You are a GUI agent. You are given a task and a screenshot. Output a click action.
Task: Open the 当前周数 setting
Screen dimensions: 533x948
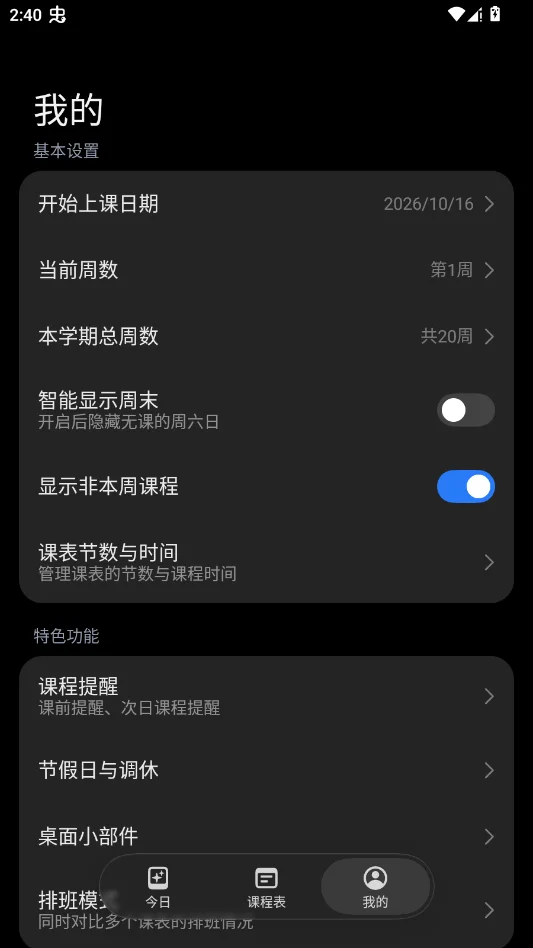pyautogui.click(x=266, y=270)
